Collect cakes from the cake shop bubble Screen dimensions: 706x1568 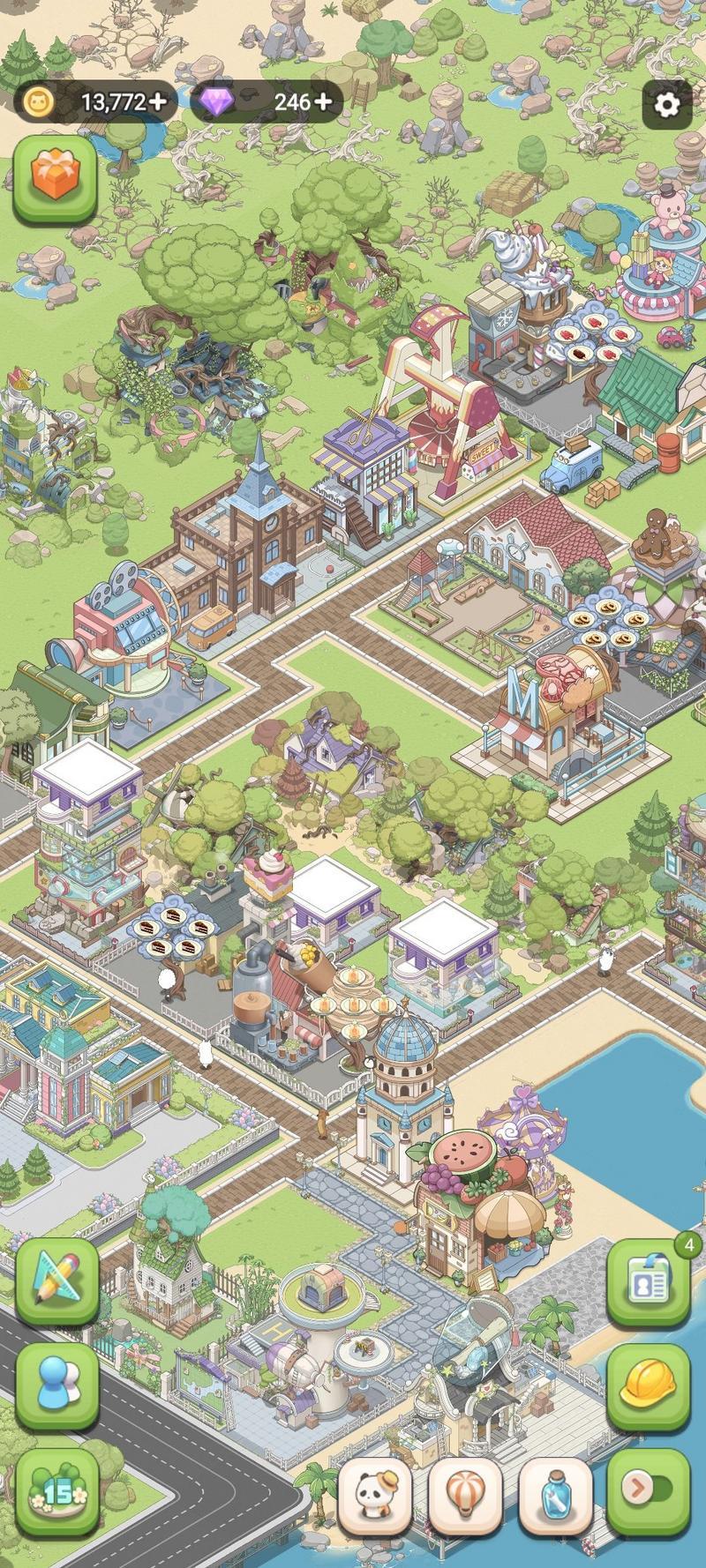coord(172,926)
